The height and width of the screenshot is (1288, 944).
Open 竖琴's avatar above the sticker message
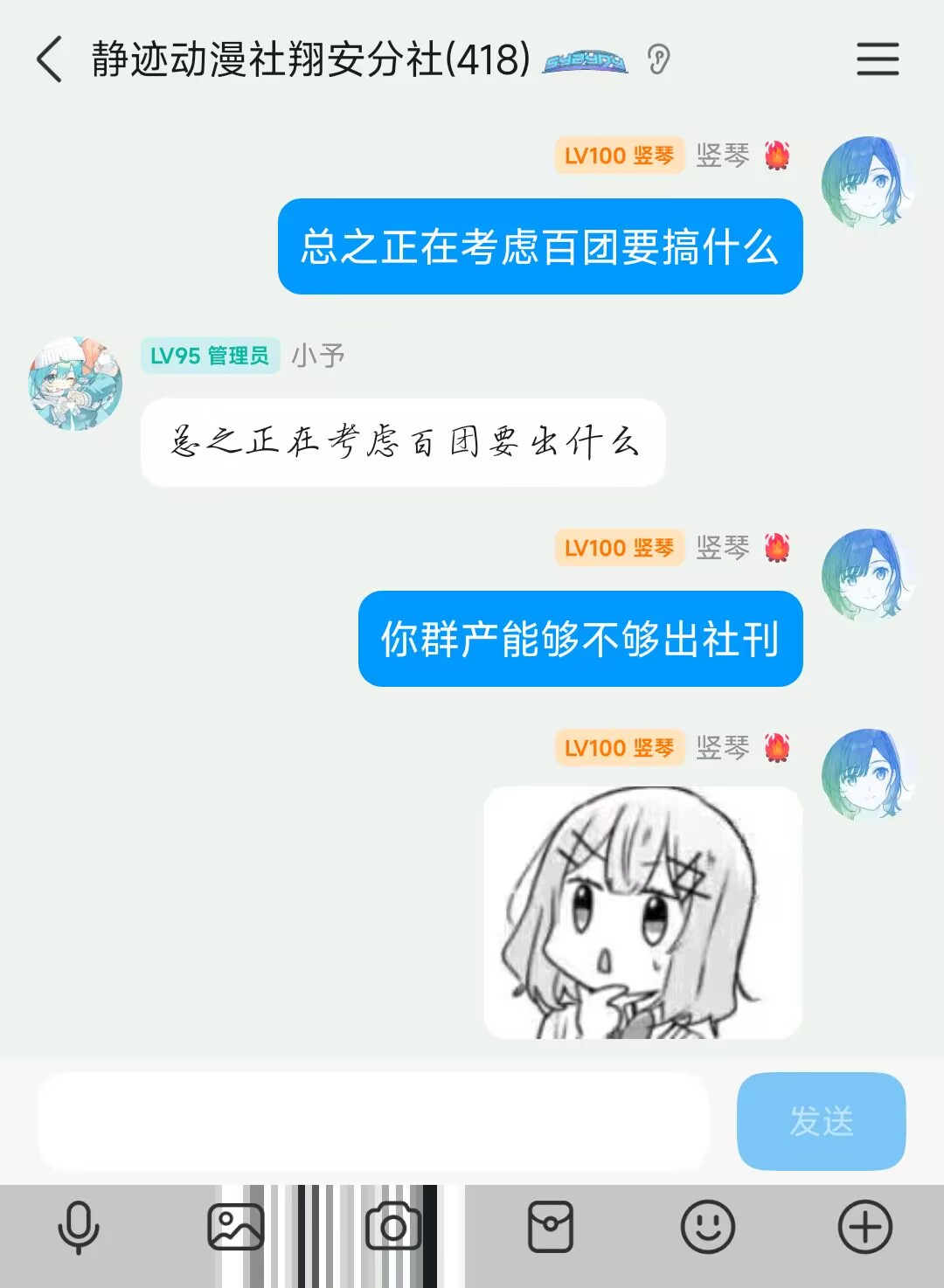[866, 774]
